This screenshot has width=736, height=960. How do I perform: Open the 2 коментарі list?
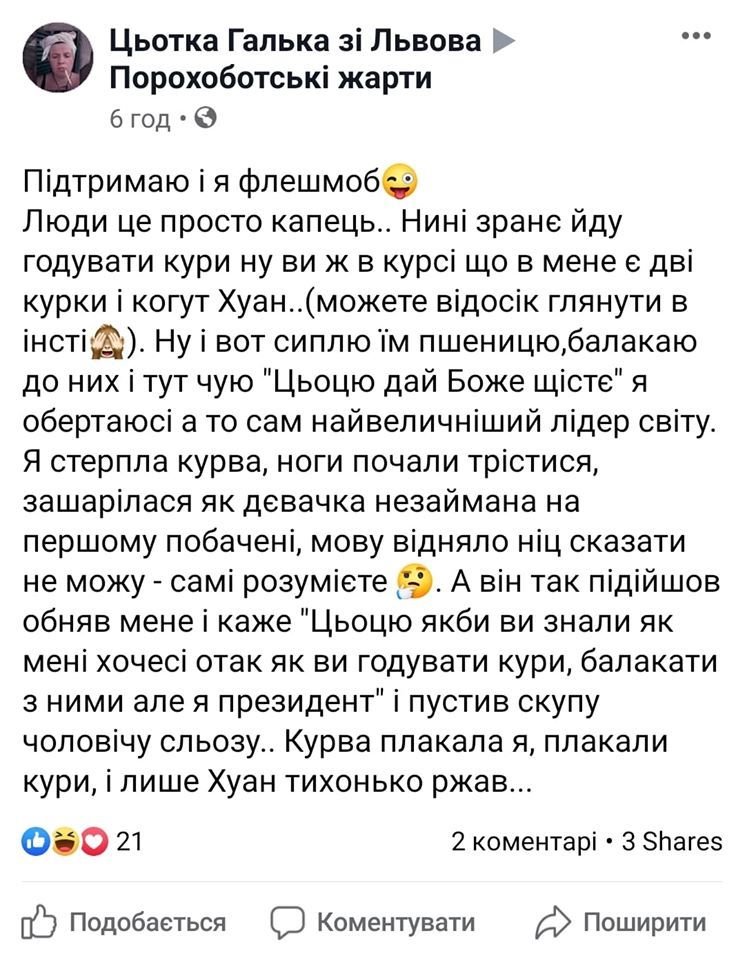(x=524, y=842)
